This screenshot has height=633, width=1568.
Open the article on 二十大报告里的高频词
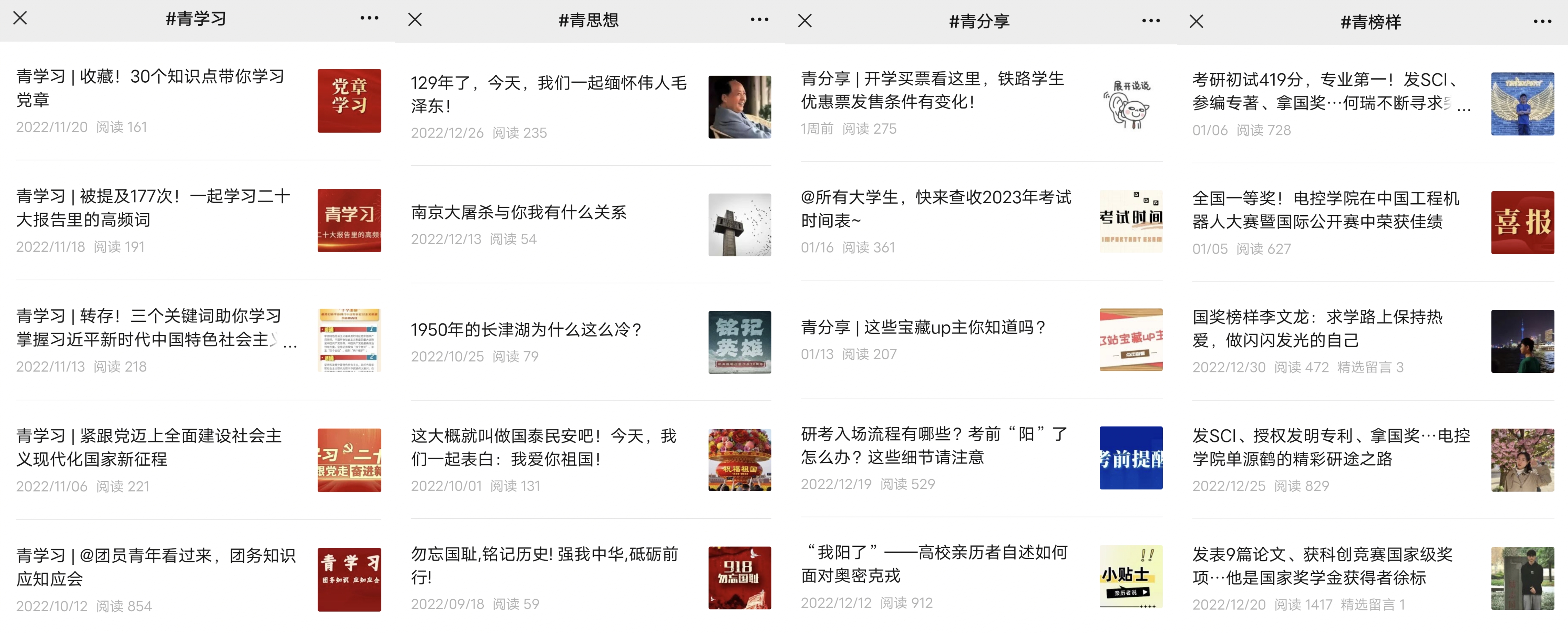pos(153,207)
